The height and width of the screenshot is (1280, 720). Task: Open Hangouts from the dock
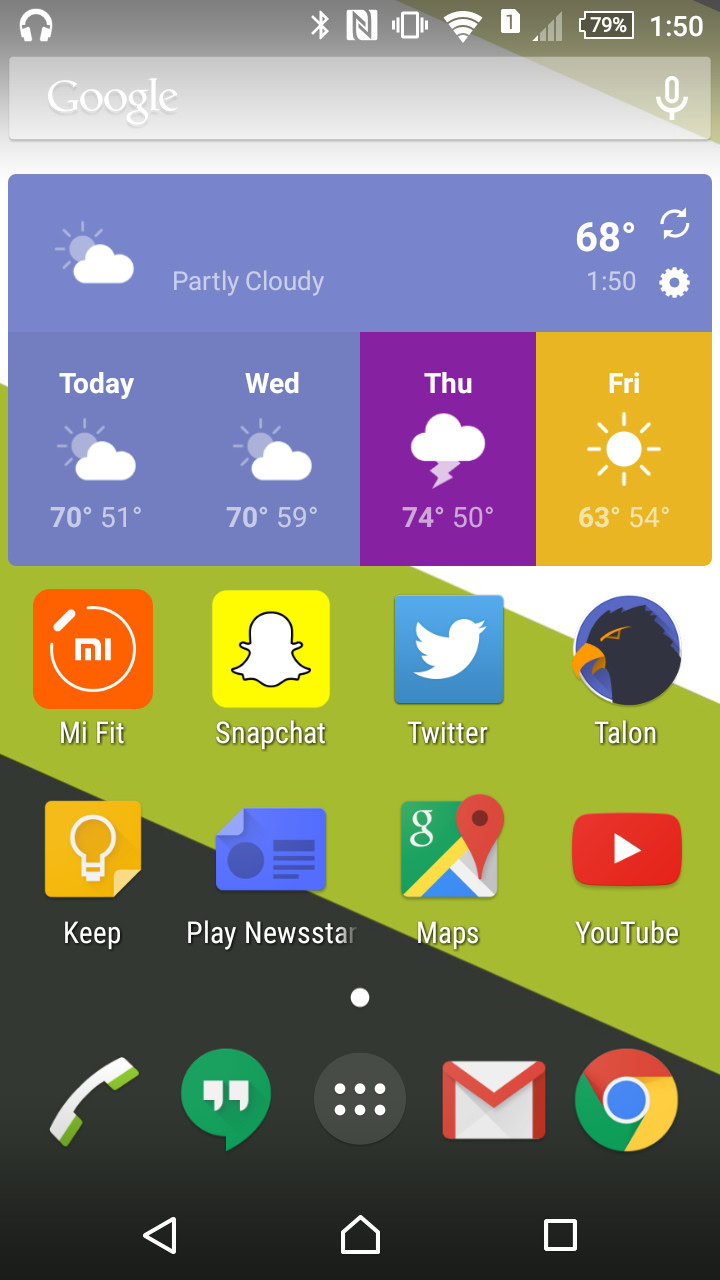click(x=226, y=1100)
